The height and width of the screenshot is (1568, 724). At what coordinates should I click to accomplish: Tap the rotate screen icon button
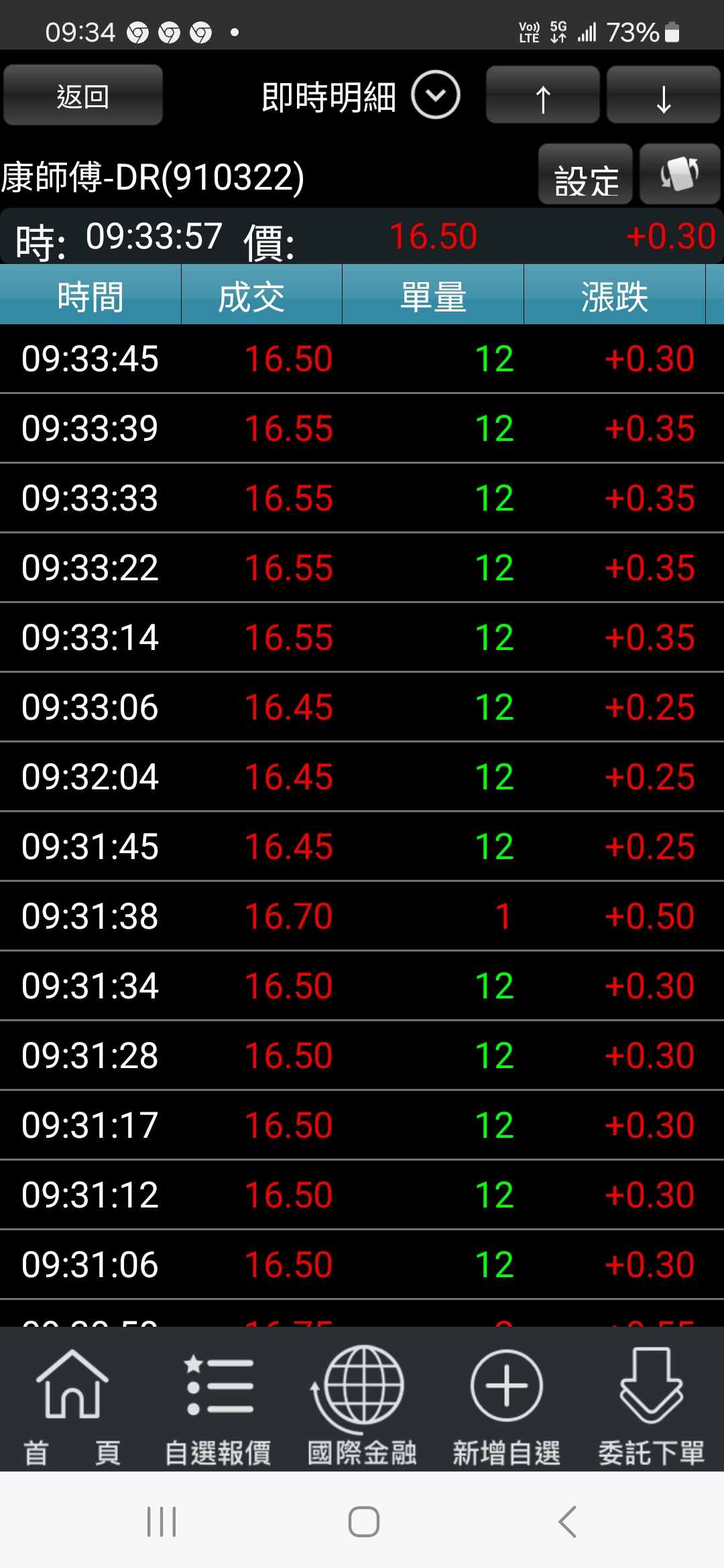679,174
